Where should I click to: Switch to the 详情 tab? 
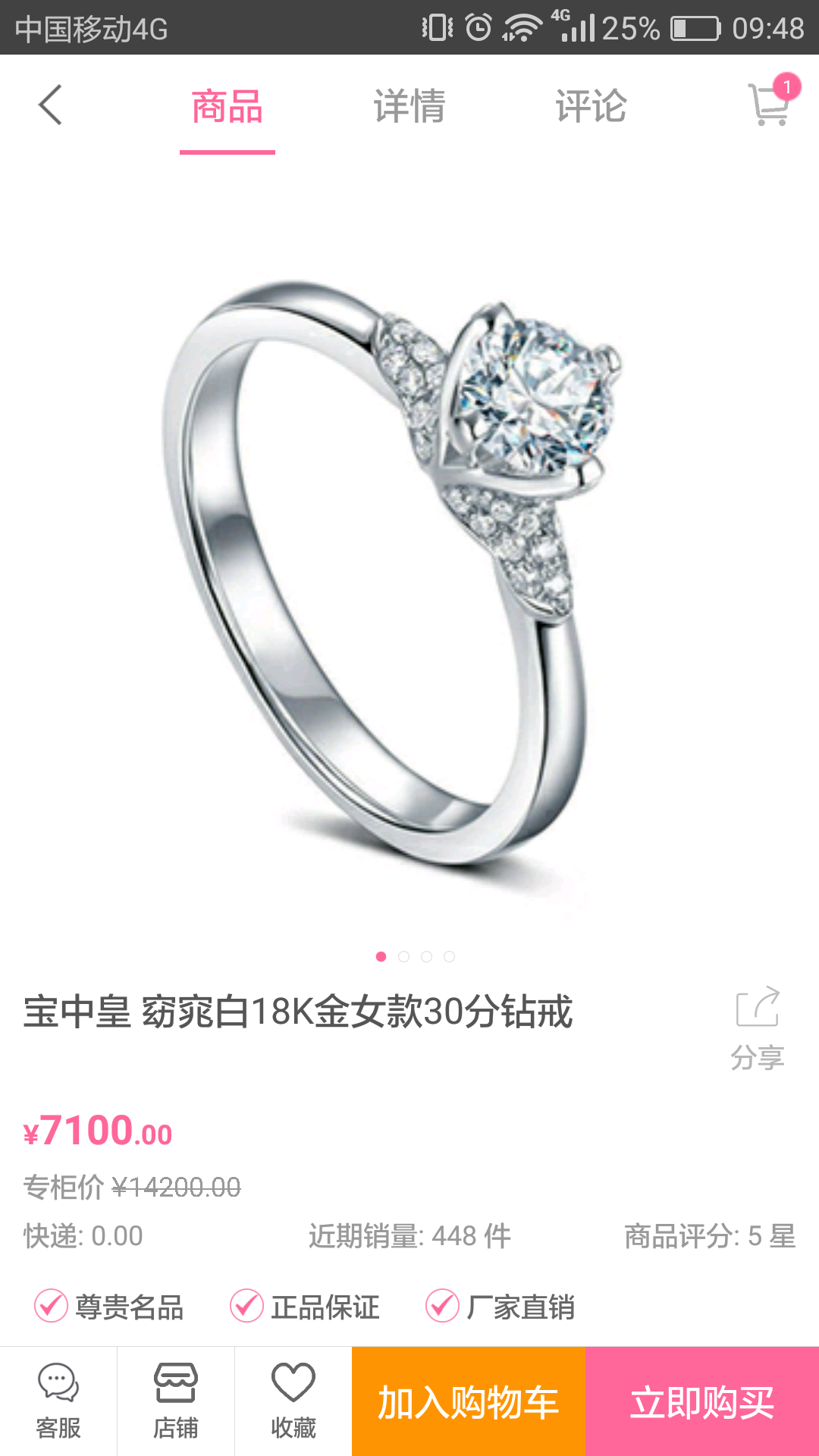click(409, 106)
